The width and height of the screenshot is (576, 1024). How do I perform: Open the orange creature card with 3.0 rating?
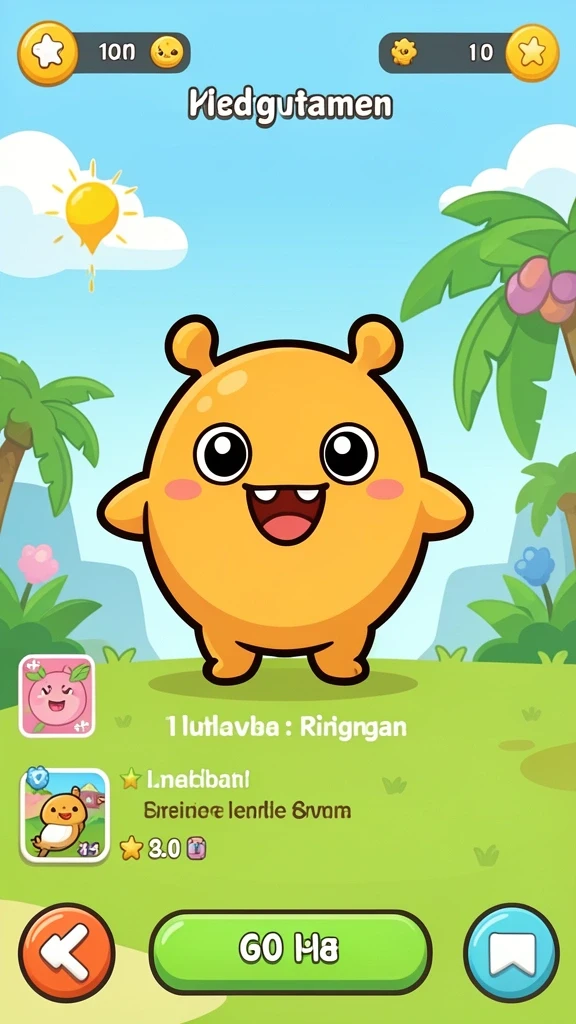pos(65,816)
